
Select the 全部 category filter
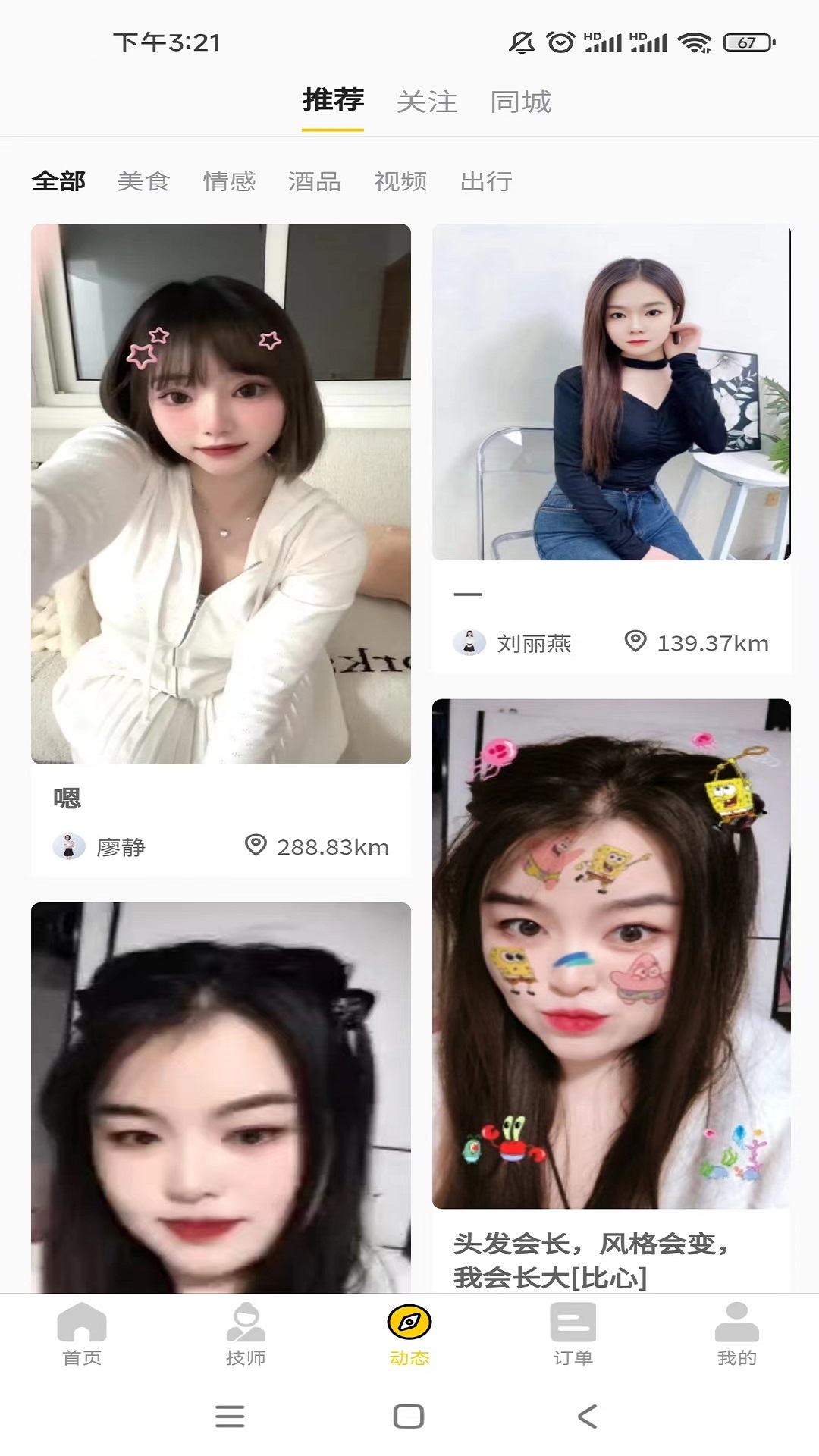pos(58,181)
